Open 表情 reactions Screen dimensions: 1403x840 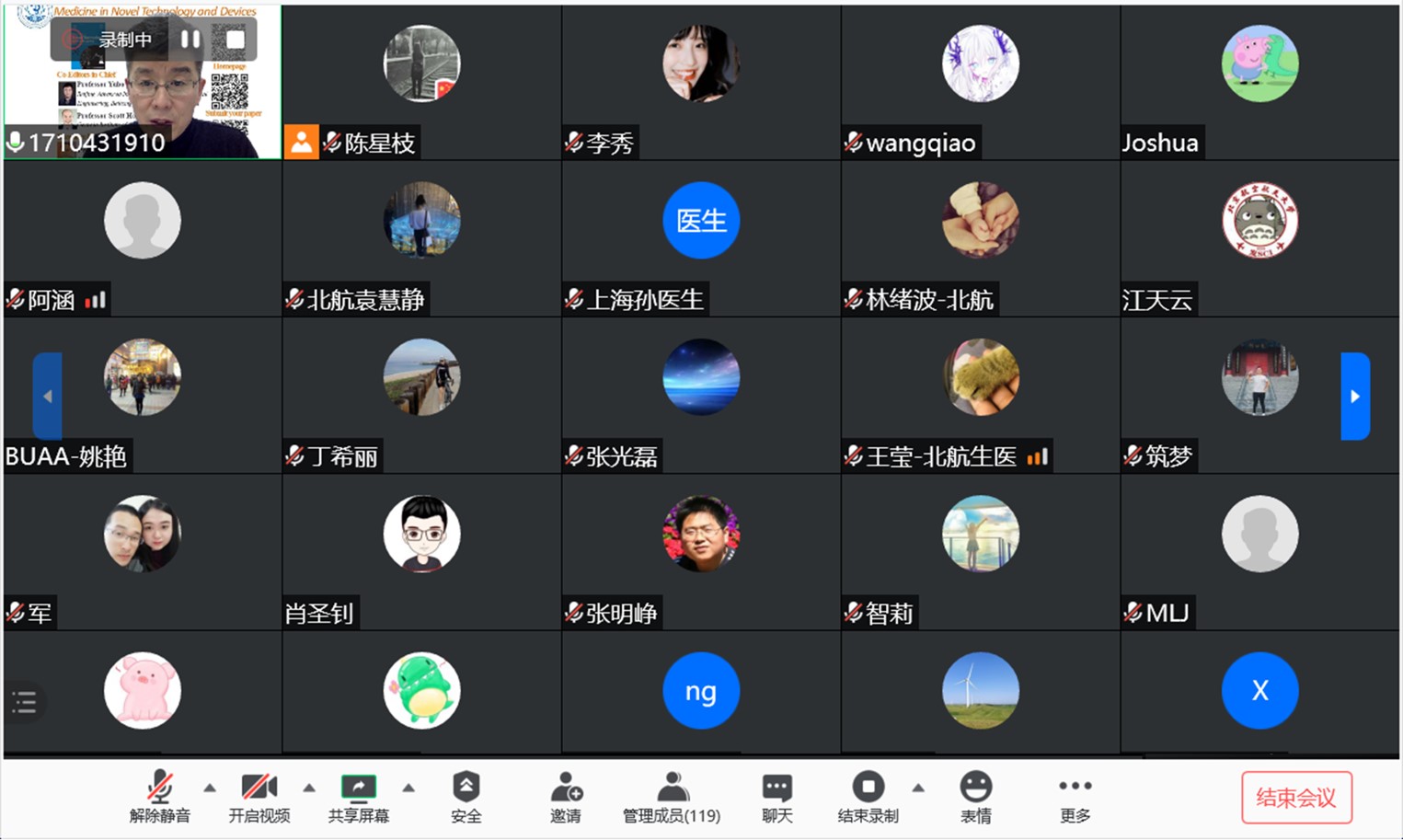(x=975, y=797)
